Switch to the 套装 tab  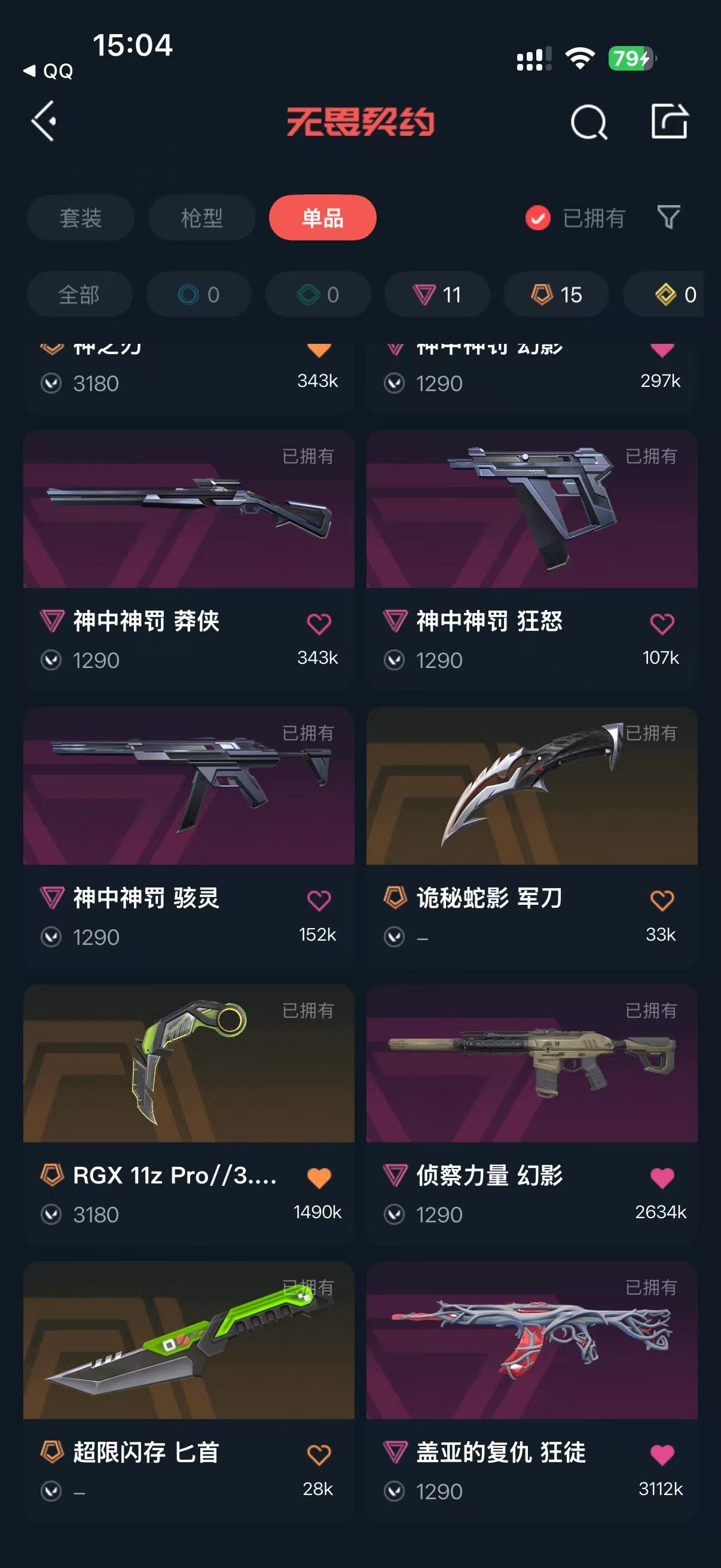[x=80, y=217]
